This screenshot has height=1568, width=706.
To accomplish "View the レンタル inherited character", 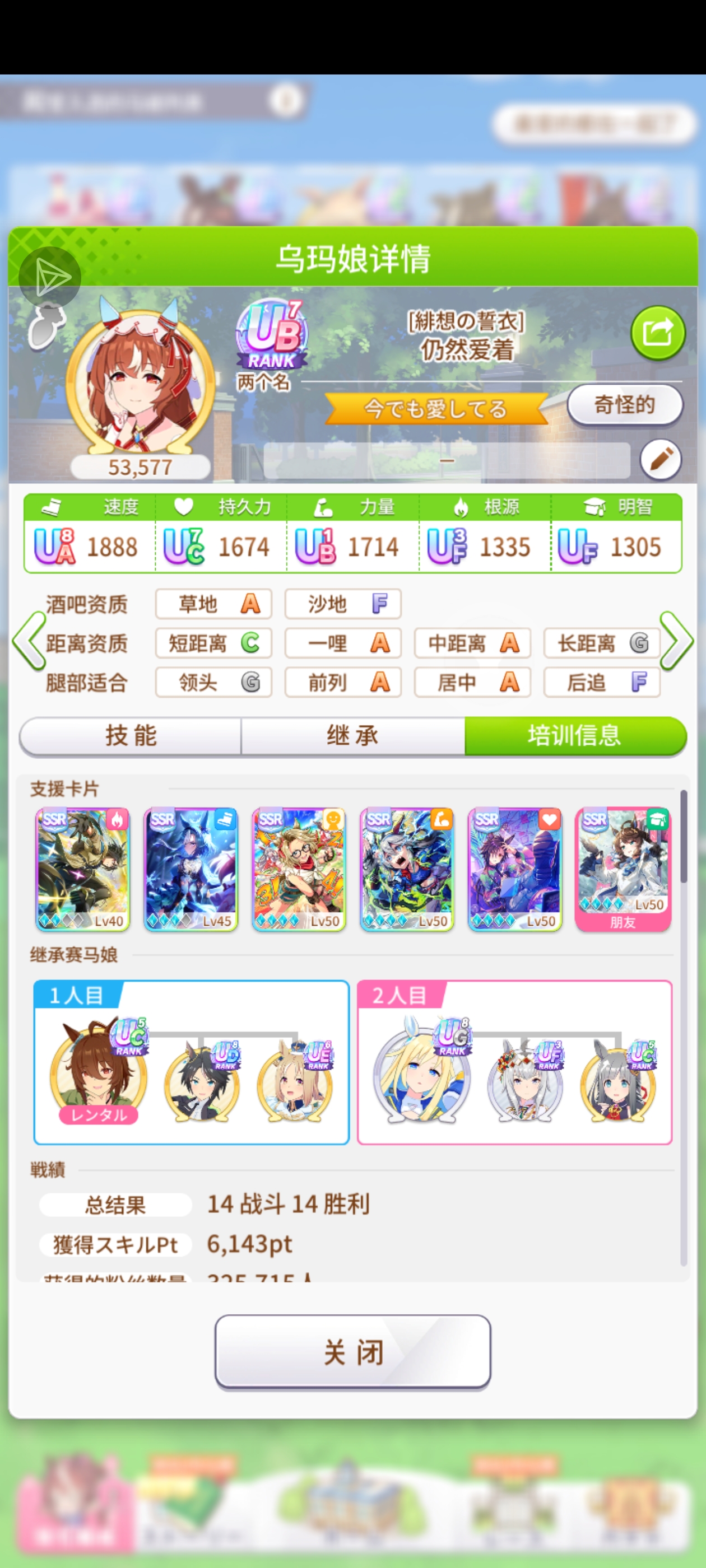I will coord(99,1075).
